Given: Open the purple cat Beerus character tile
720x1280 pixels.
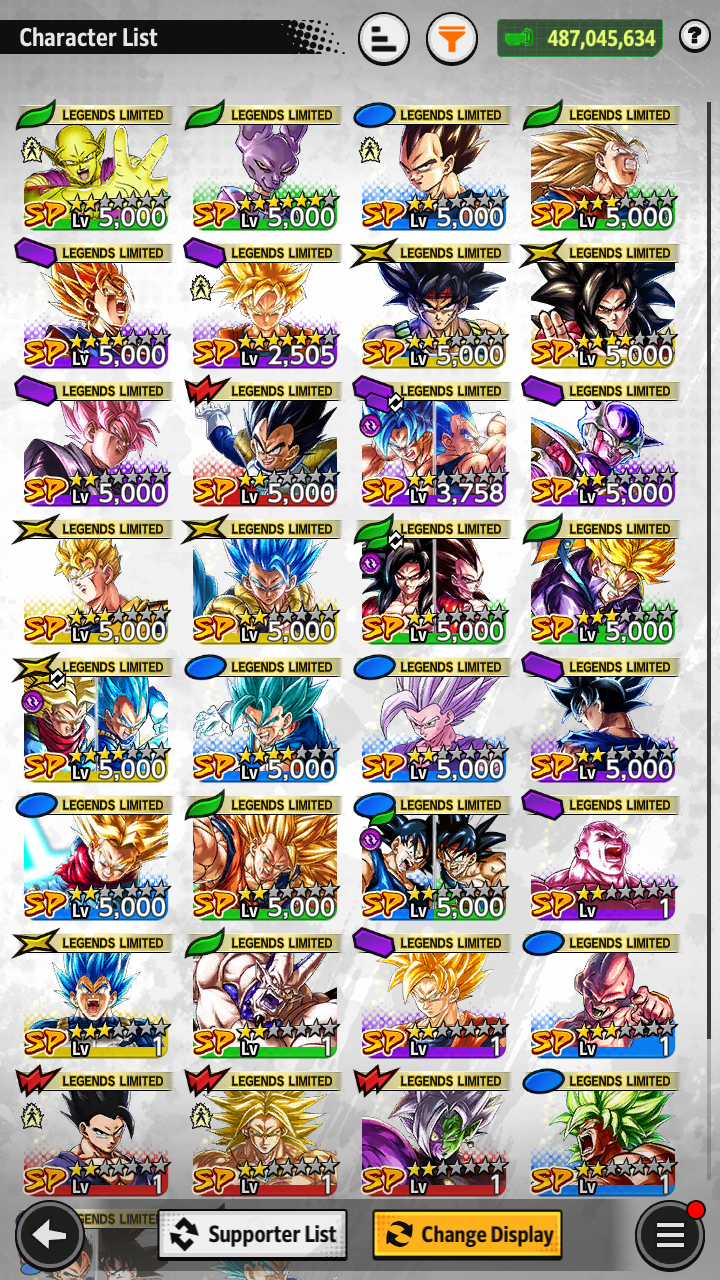Looking at the screenshot, I should tap(264, 167).
